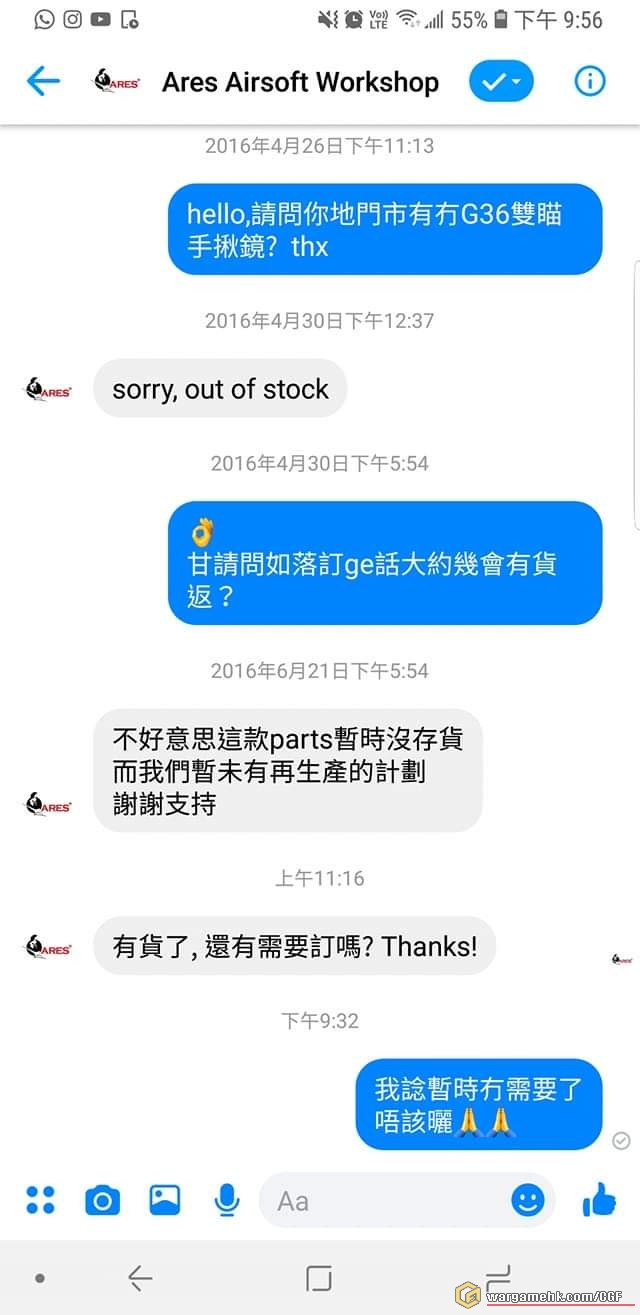Tap the system home button
The height and width of the screenshot is (1315, 640).
(x=318, y=1277)
